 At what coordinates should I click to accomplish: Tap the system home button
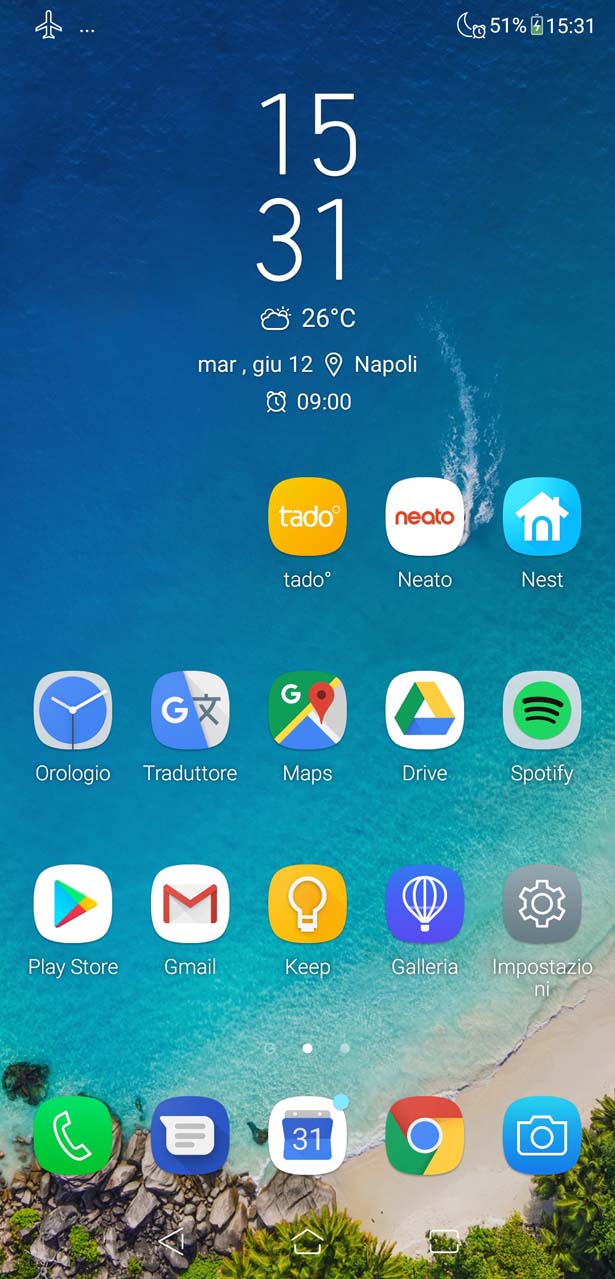pos(307,1241)
